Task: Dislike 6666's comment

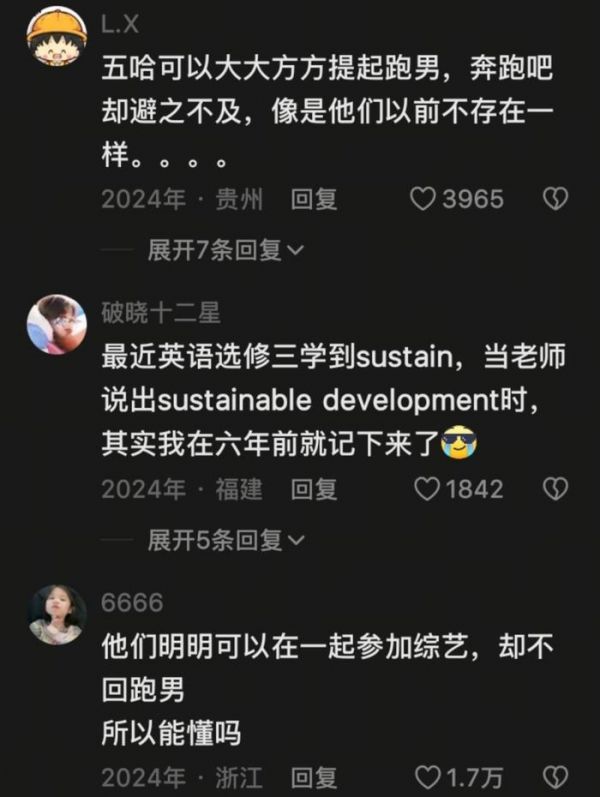Action: point(554,777)
